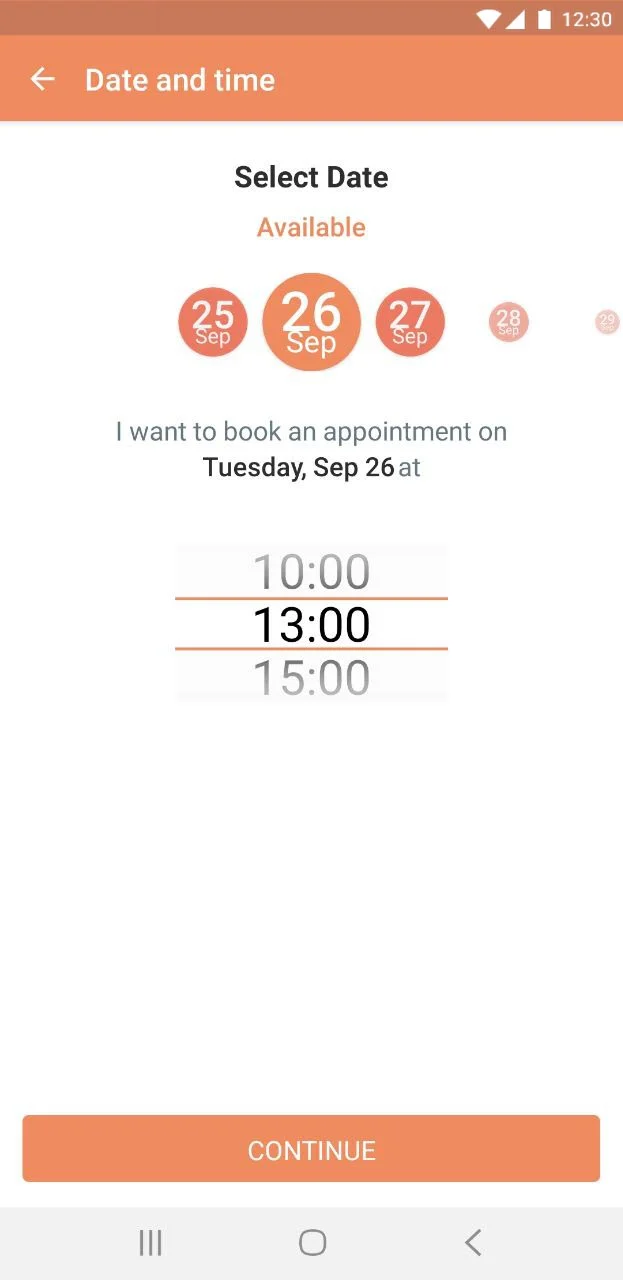
Task: Choose the 10:00 time slot
Action: pyautogui.click(x=311, y=572)
